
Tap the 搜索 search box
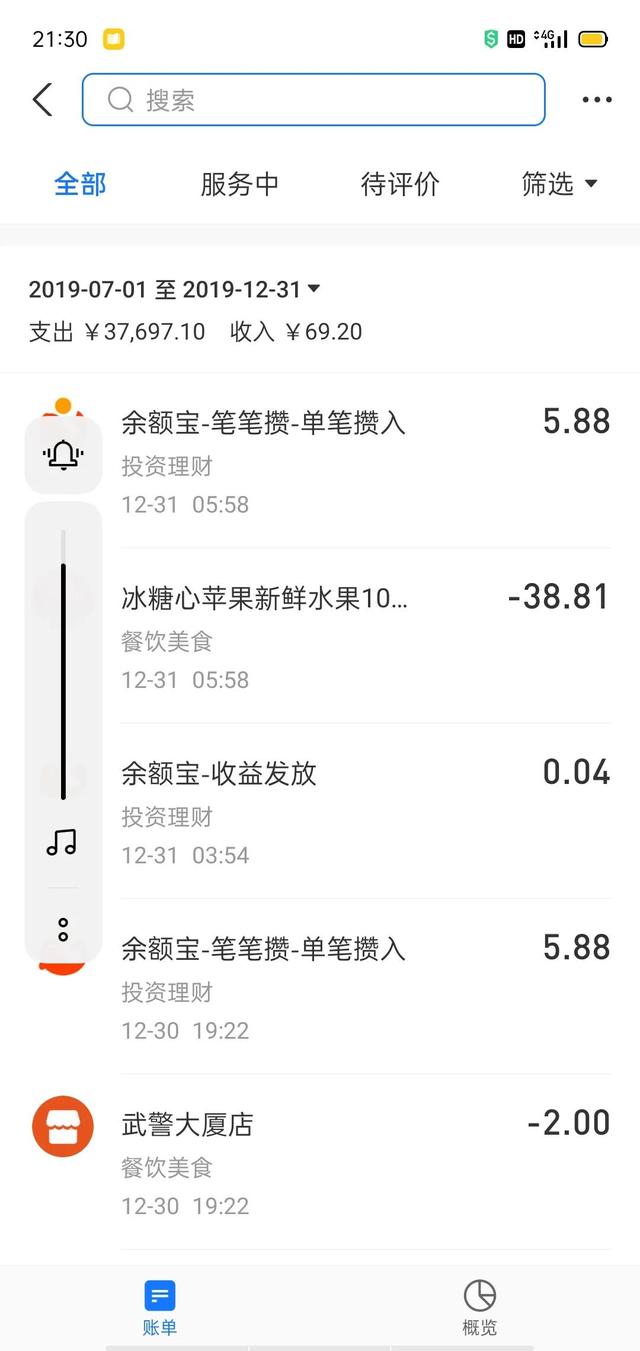(314, 100)
